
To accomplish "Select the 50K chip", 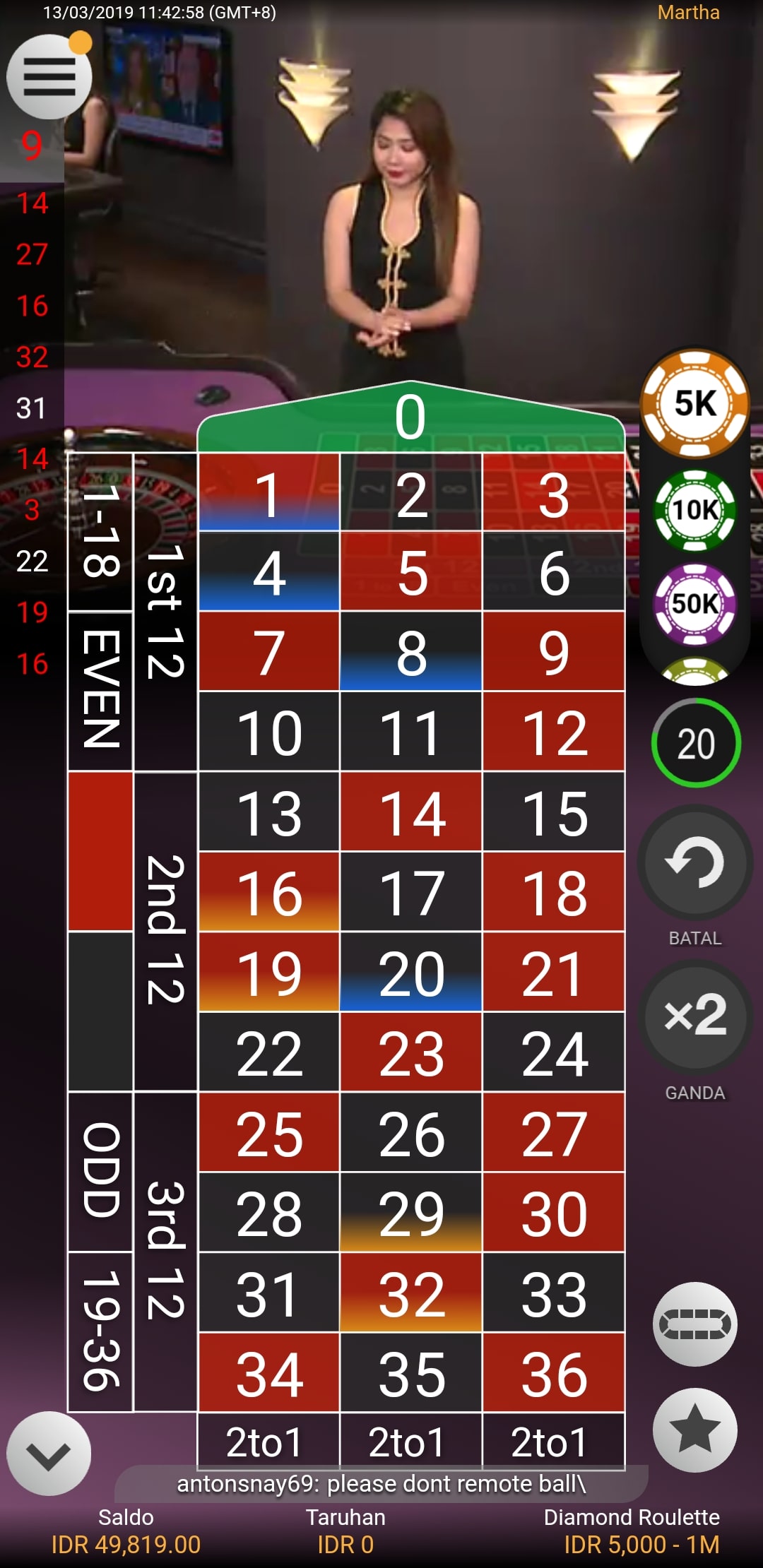I will [694, 604].
